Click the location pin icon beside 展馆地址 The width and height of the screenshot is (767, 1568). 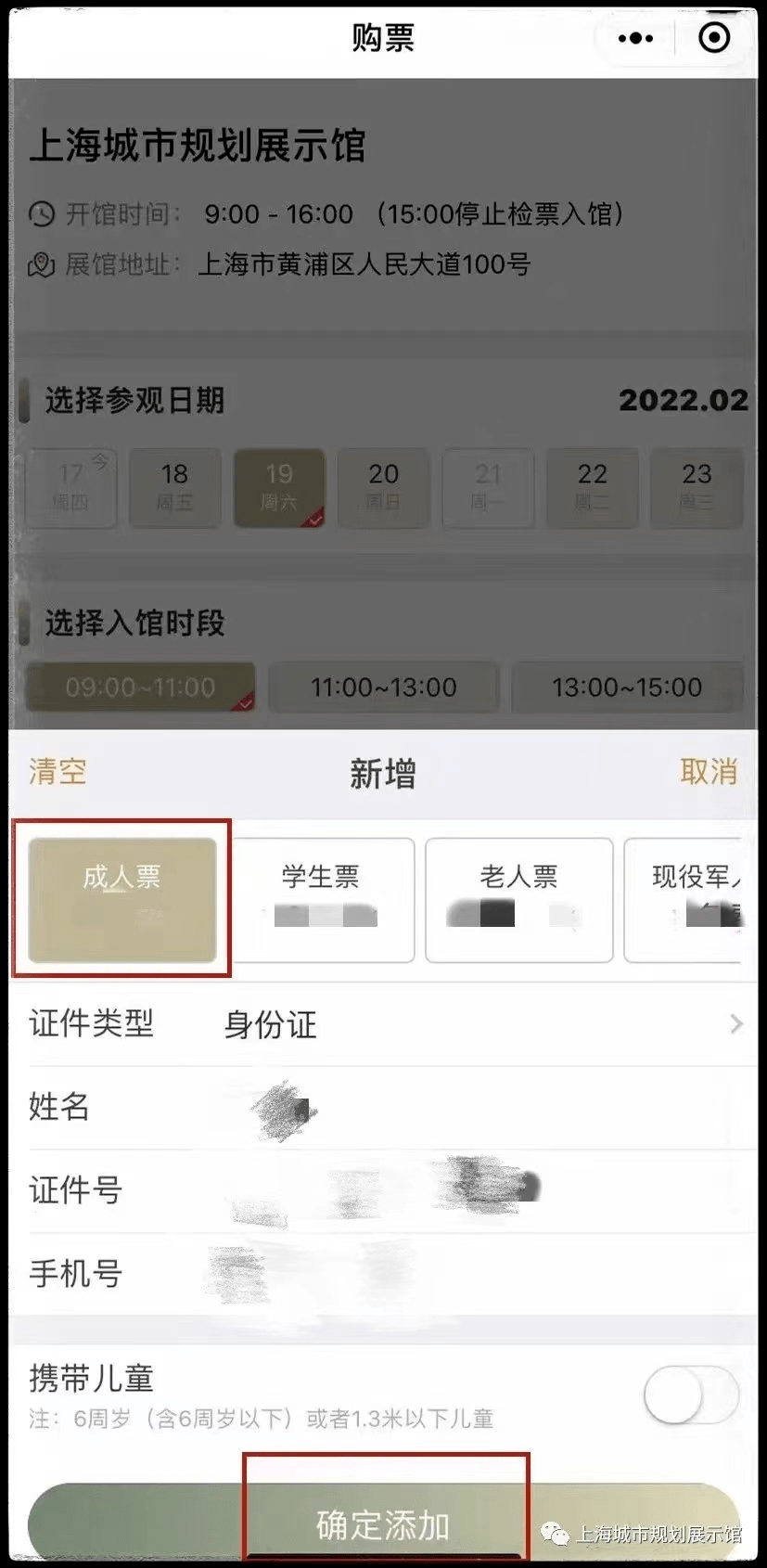[x=42, y=264]
